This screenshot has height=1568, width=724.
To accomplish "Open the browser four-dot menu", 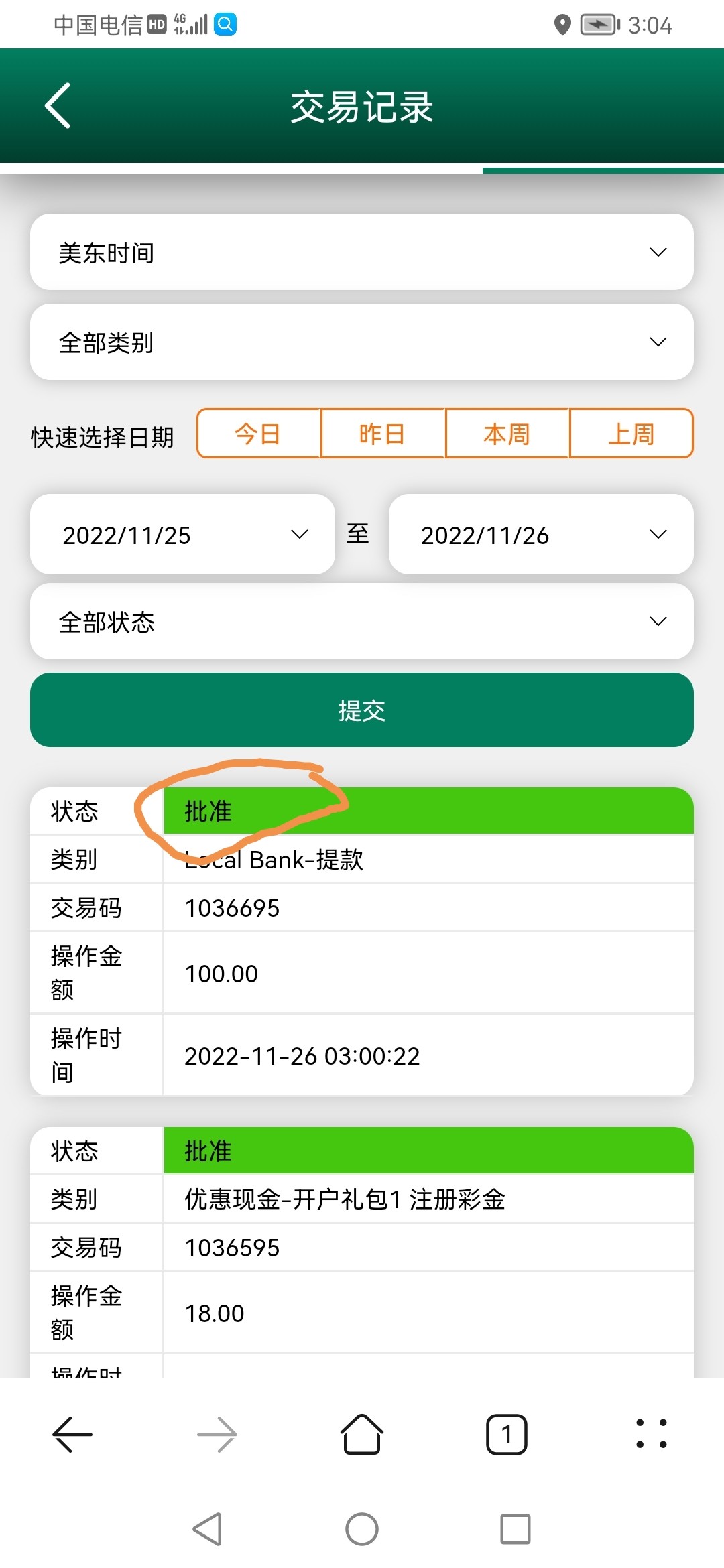I will [x=652, y=1435].
